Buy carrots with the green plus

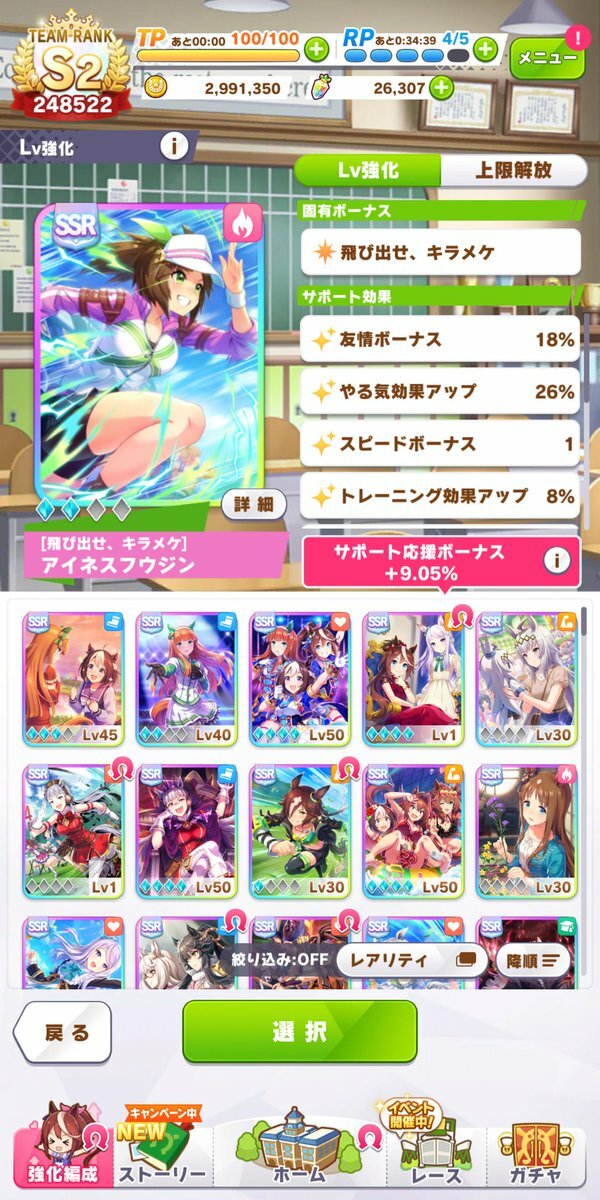pos(440,88)
